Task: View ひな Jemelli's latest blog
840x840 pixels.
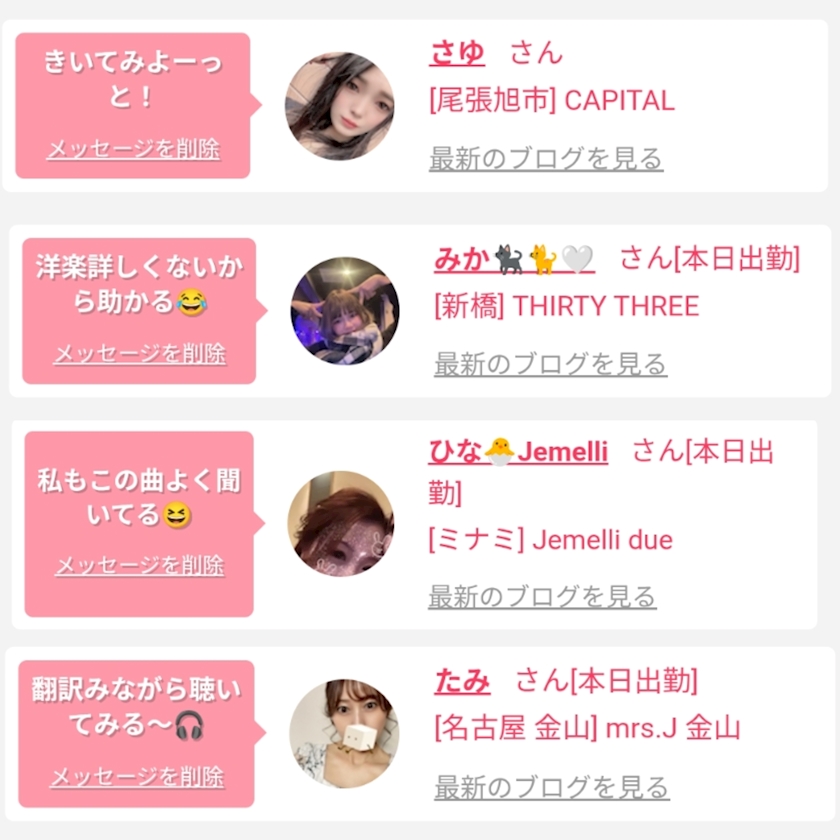Action: click(x=542, y=597)
